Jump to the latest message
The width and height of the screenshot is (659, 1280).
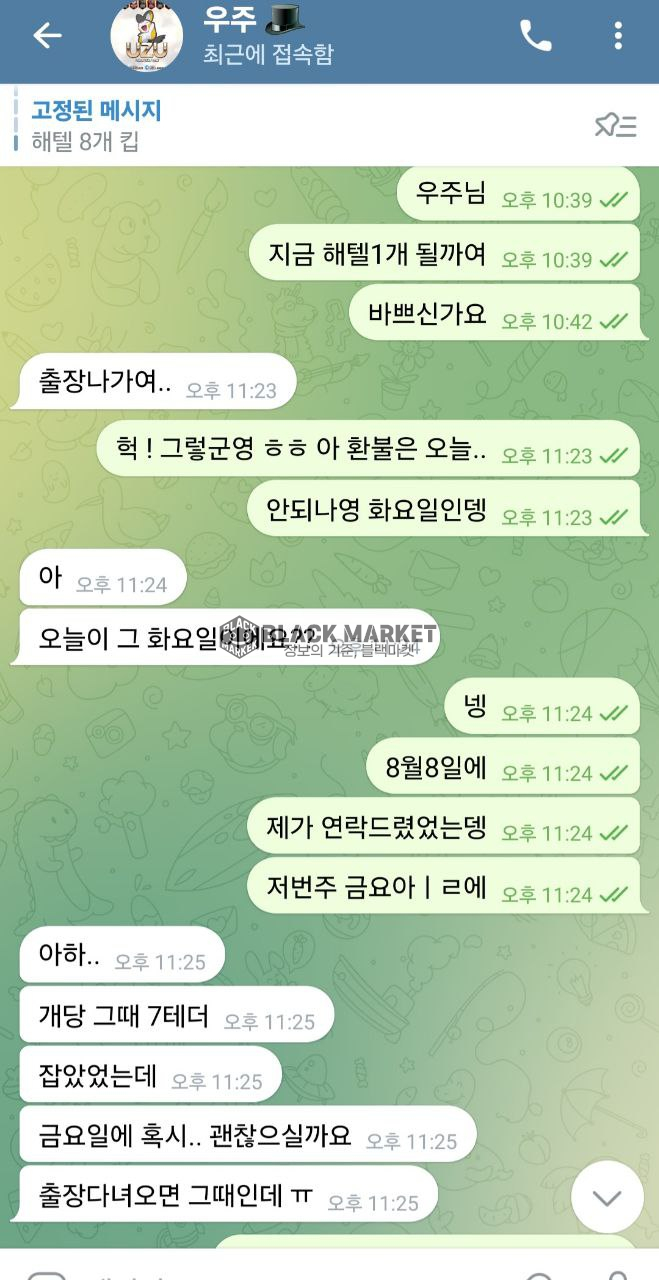pos(606,1197)
